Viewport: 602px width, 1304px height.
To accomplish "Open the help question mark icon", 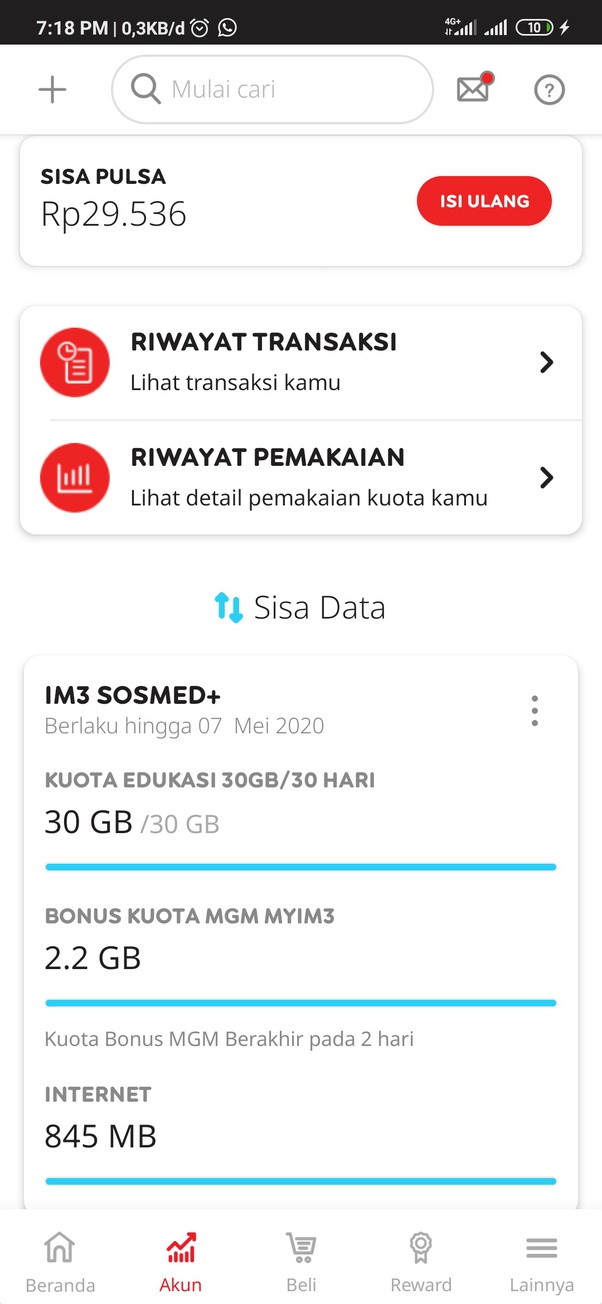I will click(x=549, y=90).
